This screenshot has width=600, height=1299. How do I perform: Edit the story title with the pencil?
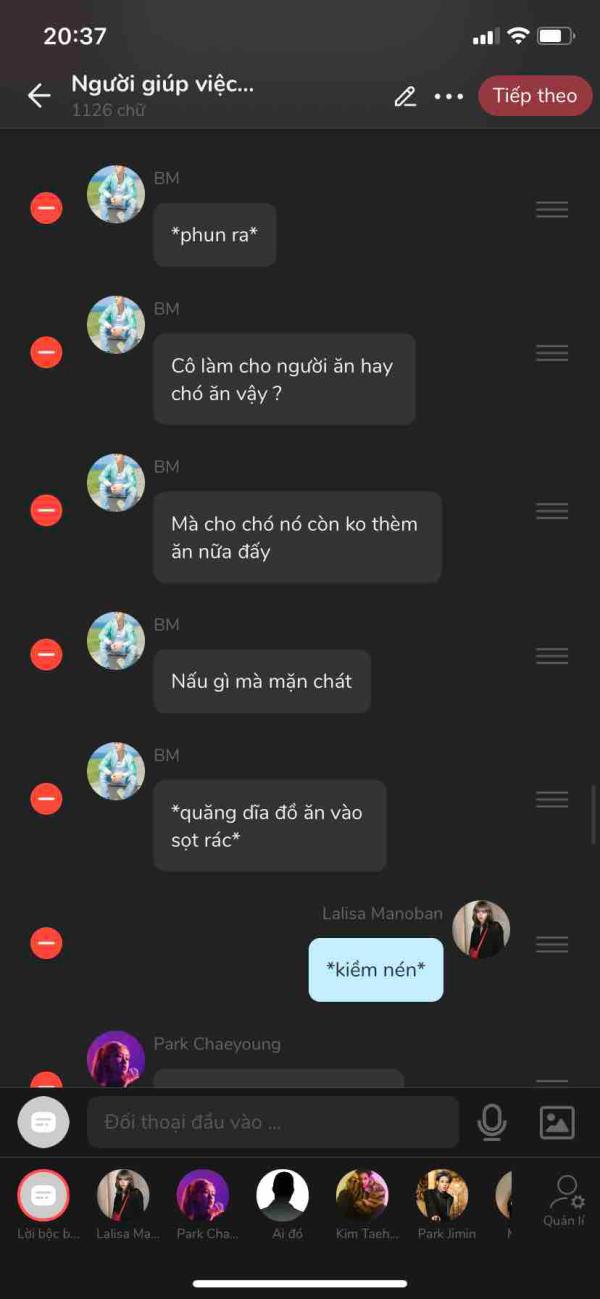click(405, 97)
